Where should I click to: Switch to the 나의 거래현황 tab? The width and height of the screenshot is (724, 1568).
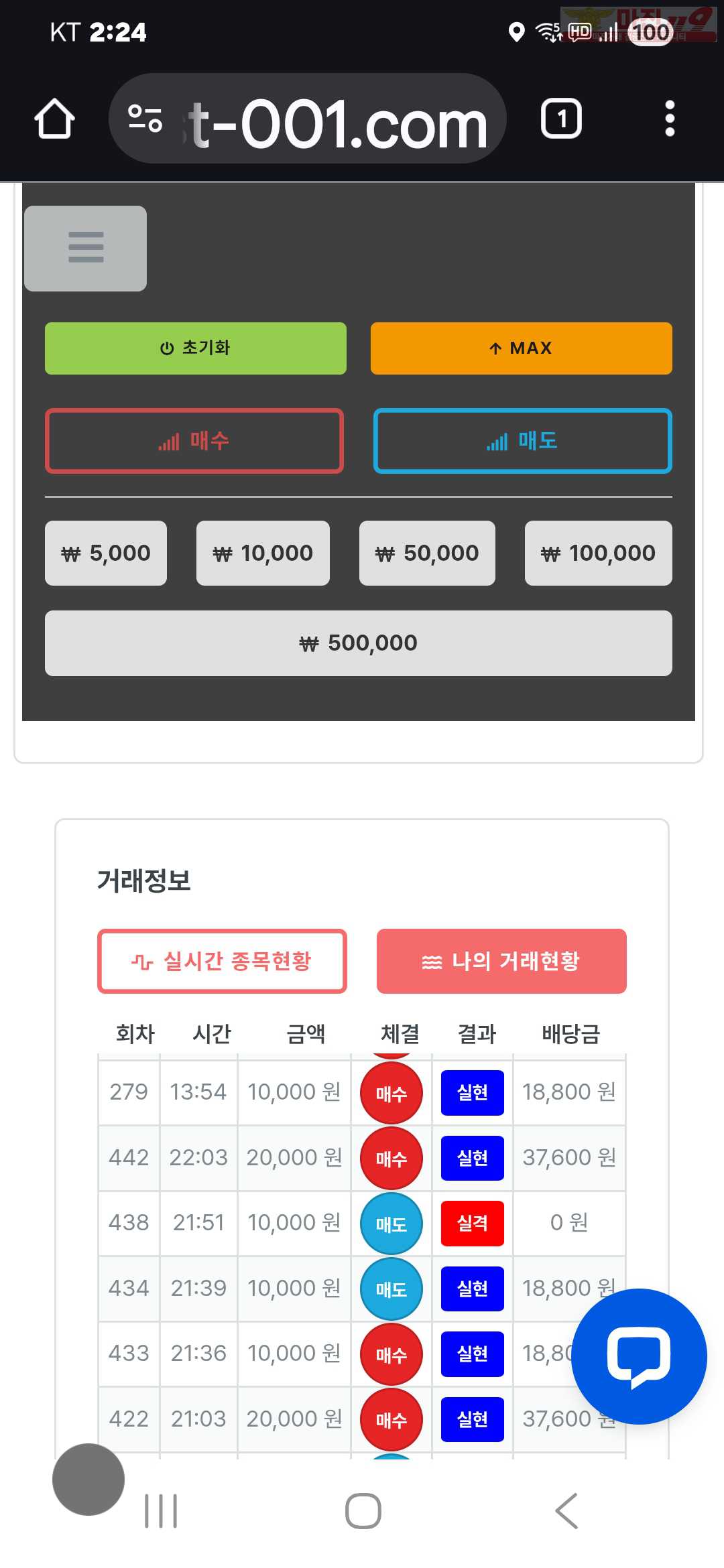(x=501, y=962)
